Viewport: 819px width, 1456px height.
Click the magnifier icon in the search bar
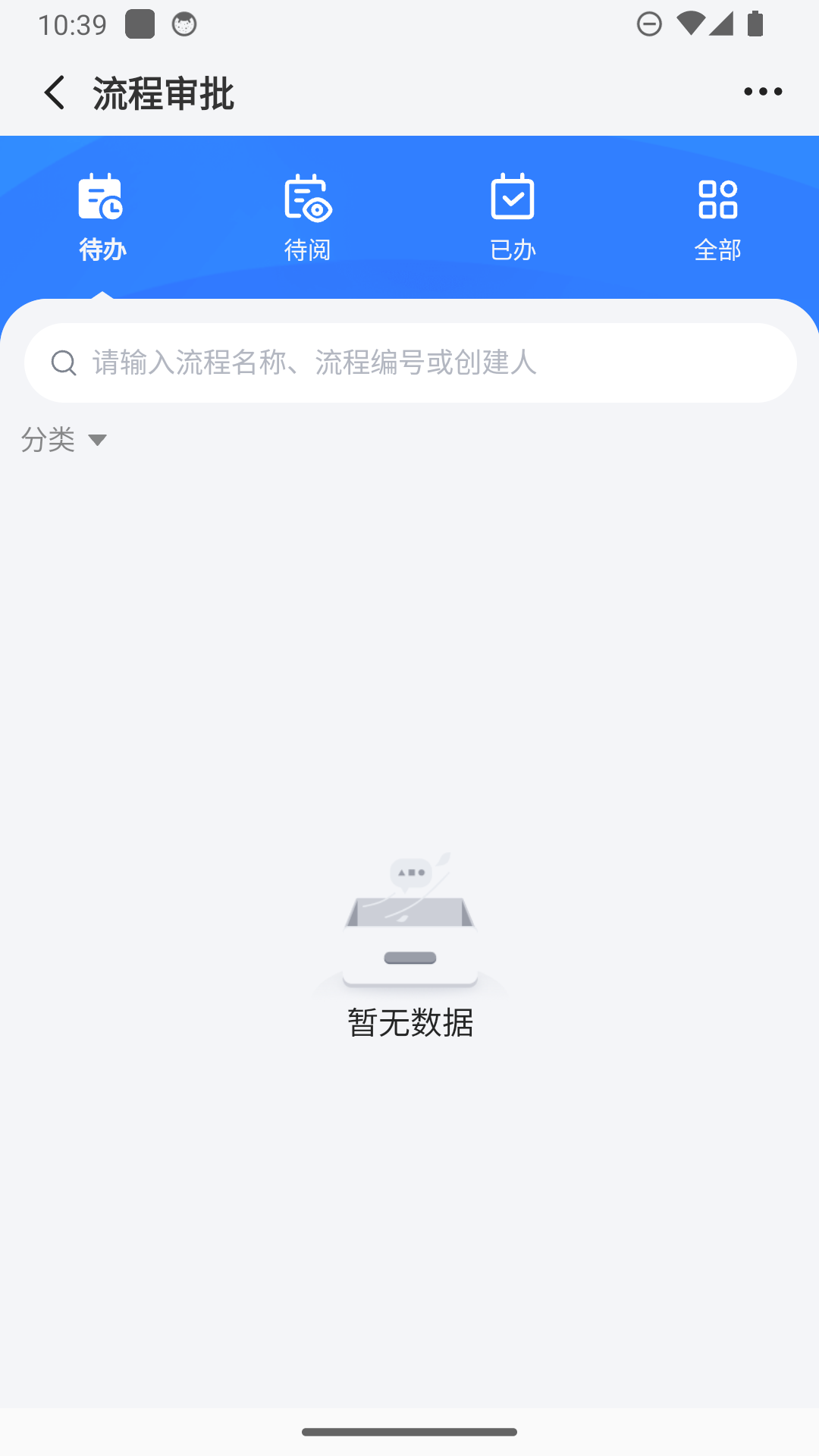[64, 362]
